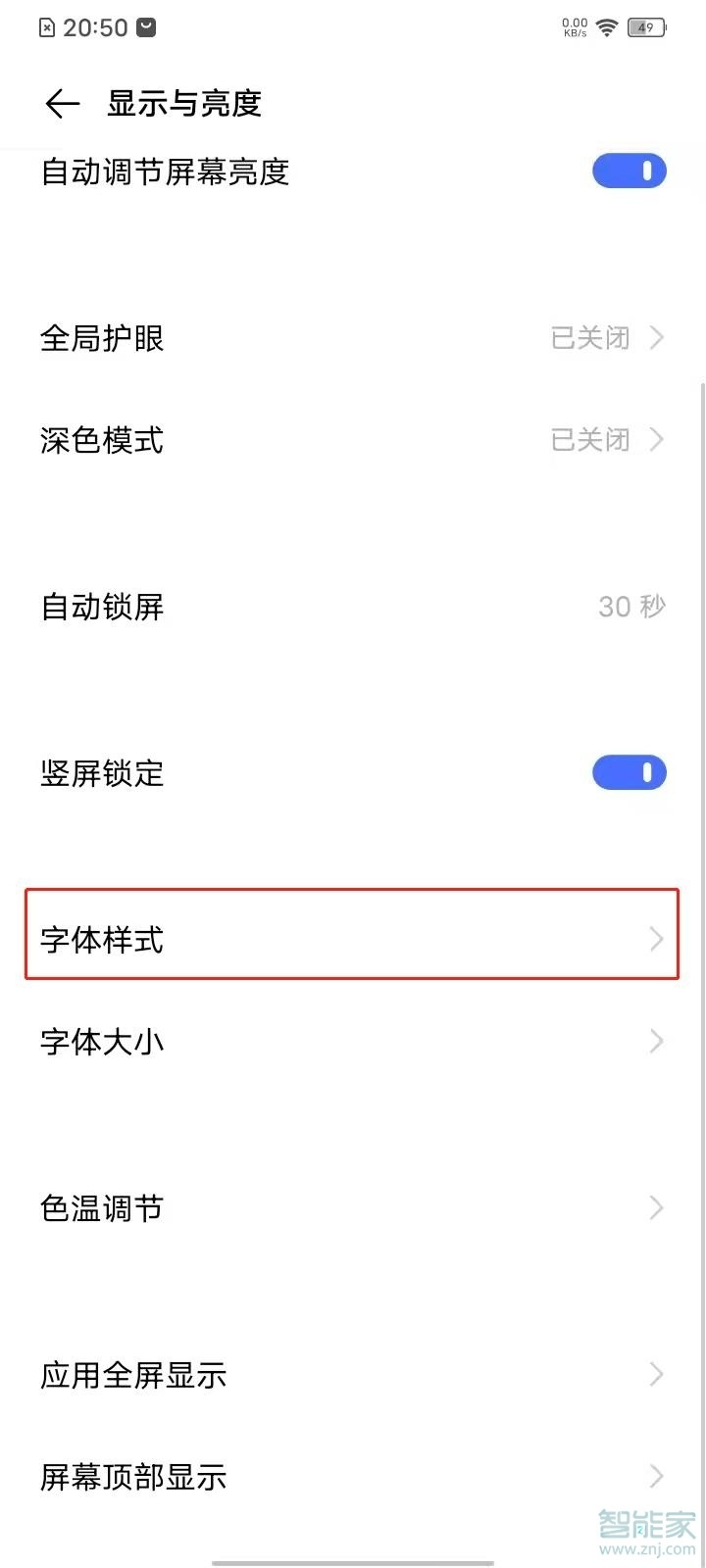Select 字体大小 font size settings
Screen dimensions: 706x1568
click(353, 1042)
